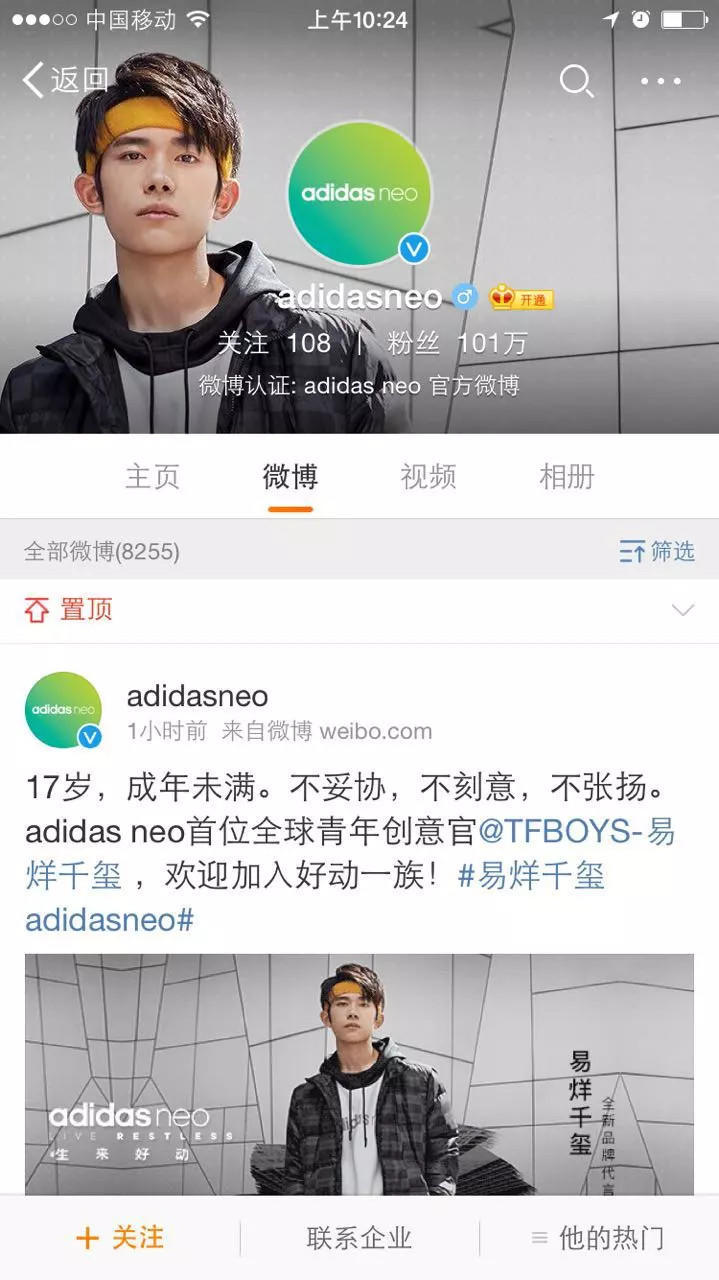This screenshot has height=1280, width=719.
Task: Tap 联系企业 to contact the company
Action: [359, 1238]
